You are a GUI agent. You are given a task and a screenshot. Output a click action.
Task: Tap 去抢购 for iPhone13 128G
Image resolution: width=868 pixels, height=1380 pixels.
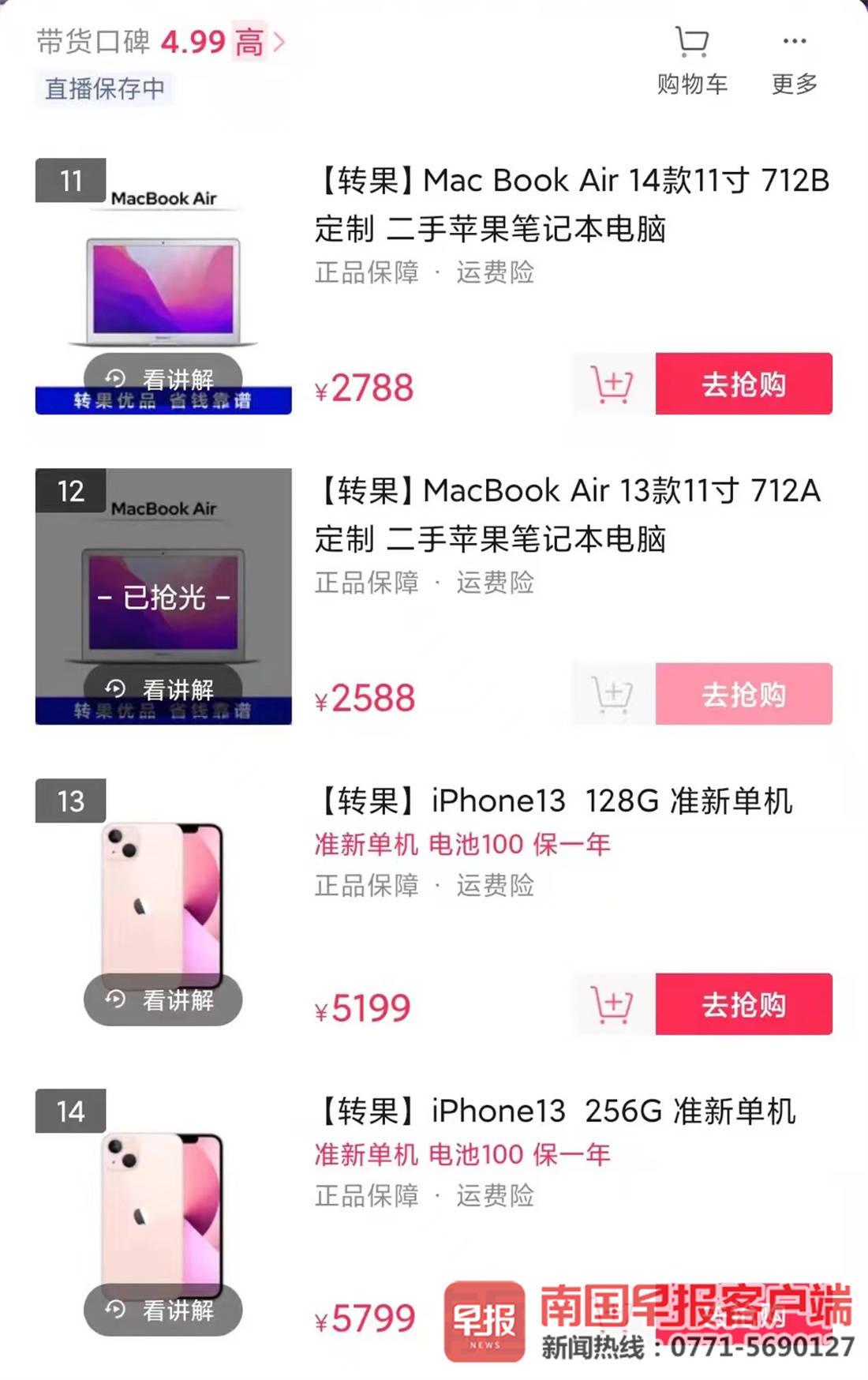click(x=743, y=1004)
